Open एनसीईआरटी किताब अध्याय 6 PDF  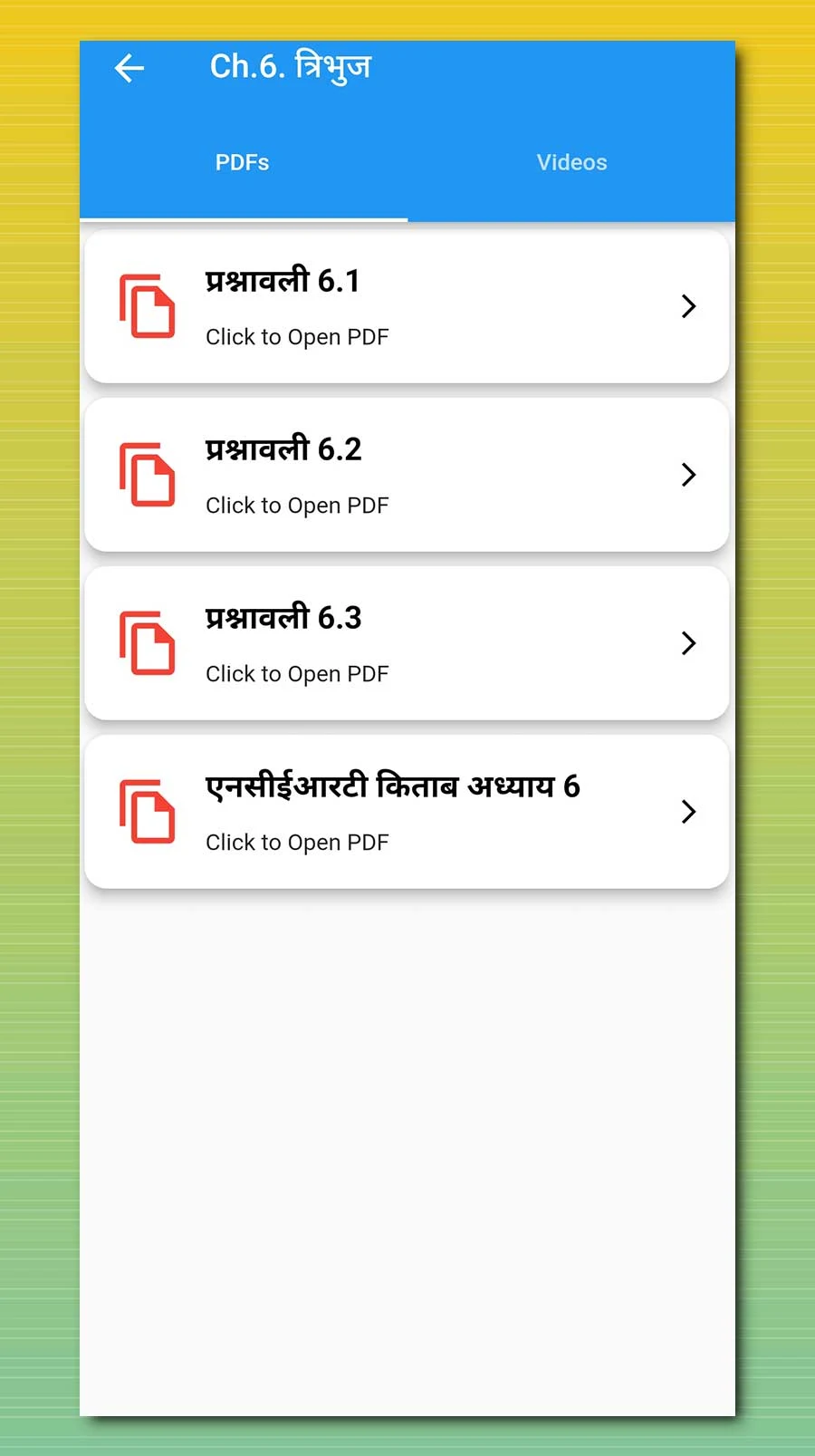click(x=407, y=813)
